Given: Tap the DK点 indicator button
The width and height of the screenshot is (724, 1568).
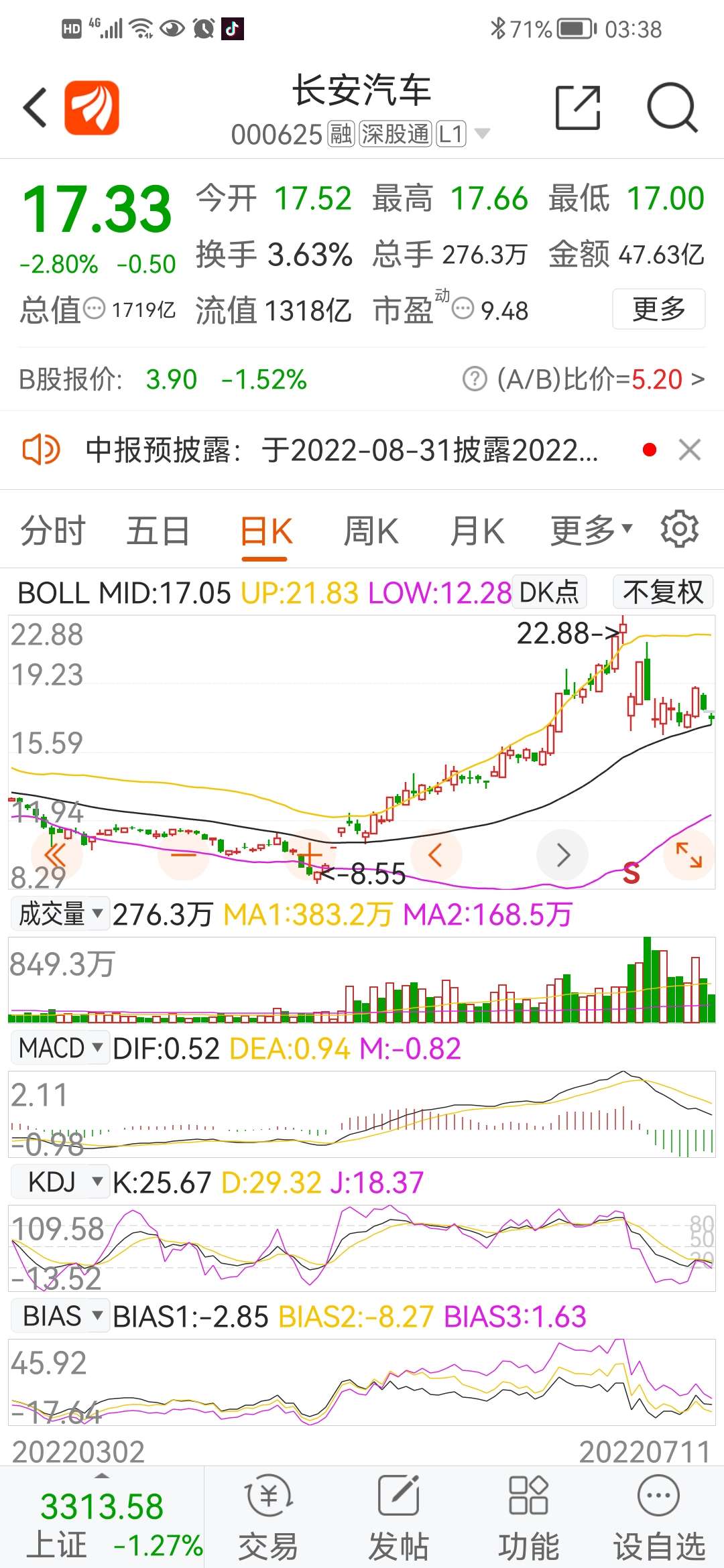Looking at the screenshot, I should click(x=549, y=592).
